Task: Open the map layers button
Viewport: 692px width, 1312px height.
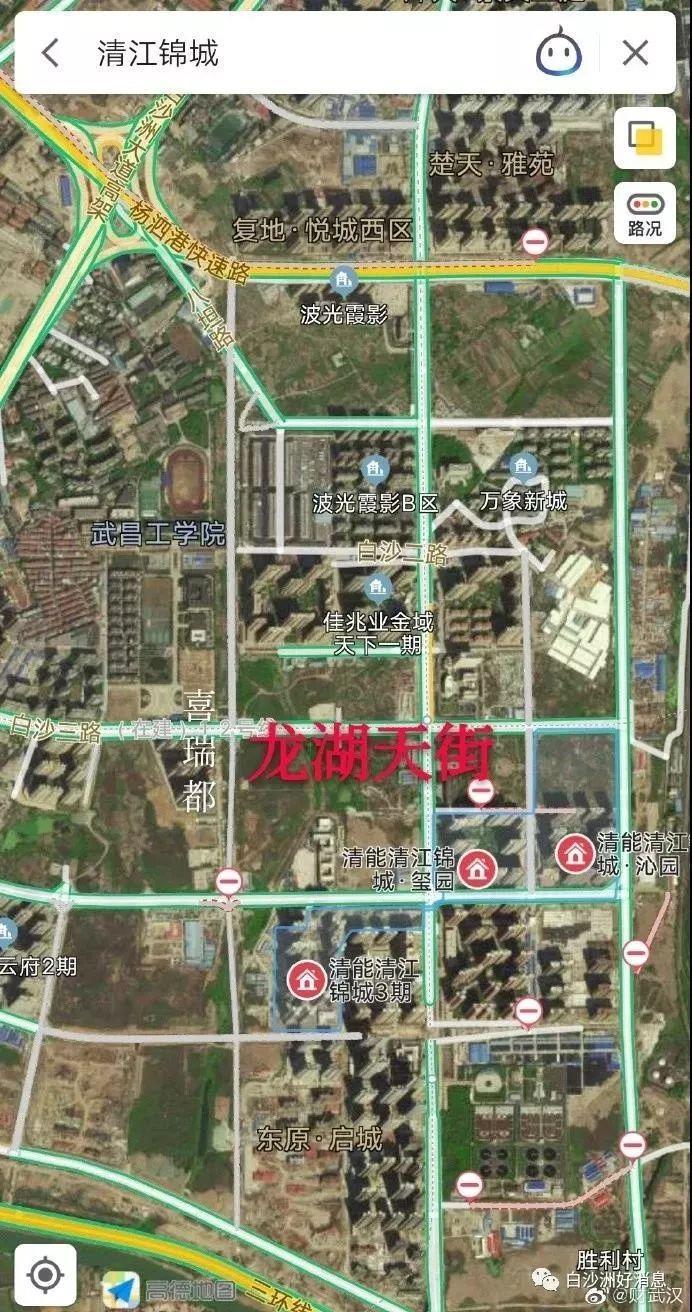Action: click(644, 138)
